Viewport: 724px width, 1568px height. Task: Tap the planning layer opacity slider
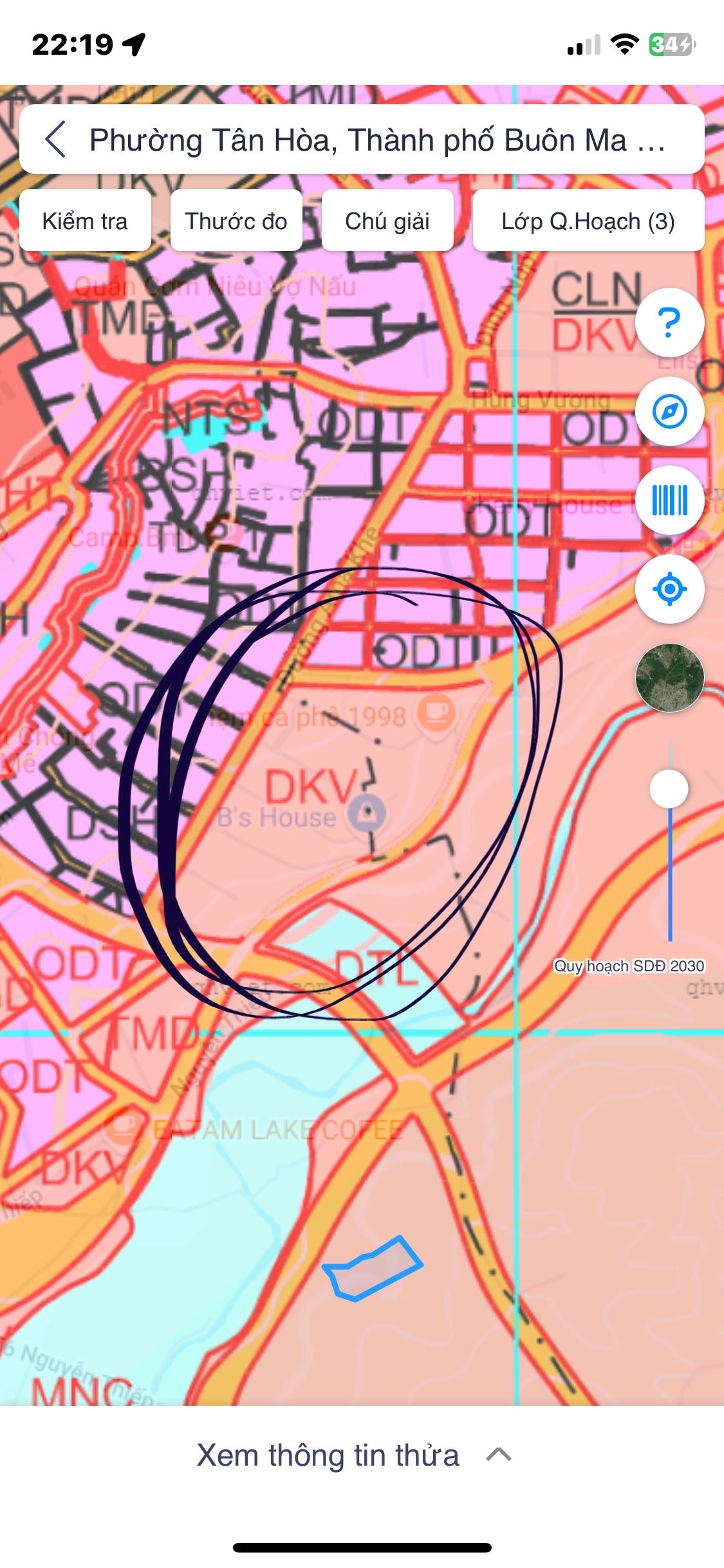[669, 789]
